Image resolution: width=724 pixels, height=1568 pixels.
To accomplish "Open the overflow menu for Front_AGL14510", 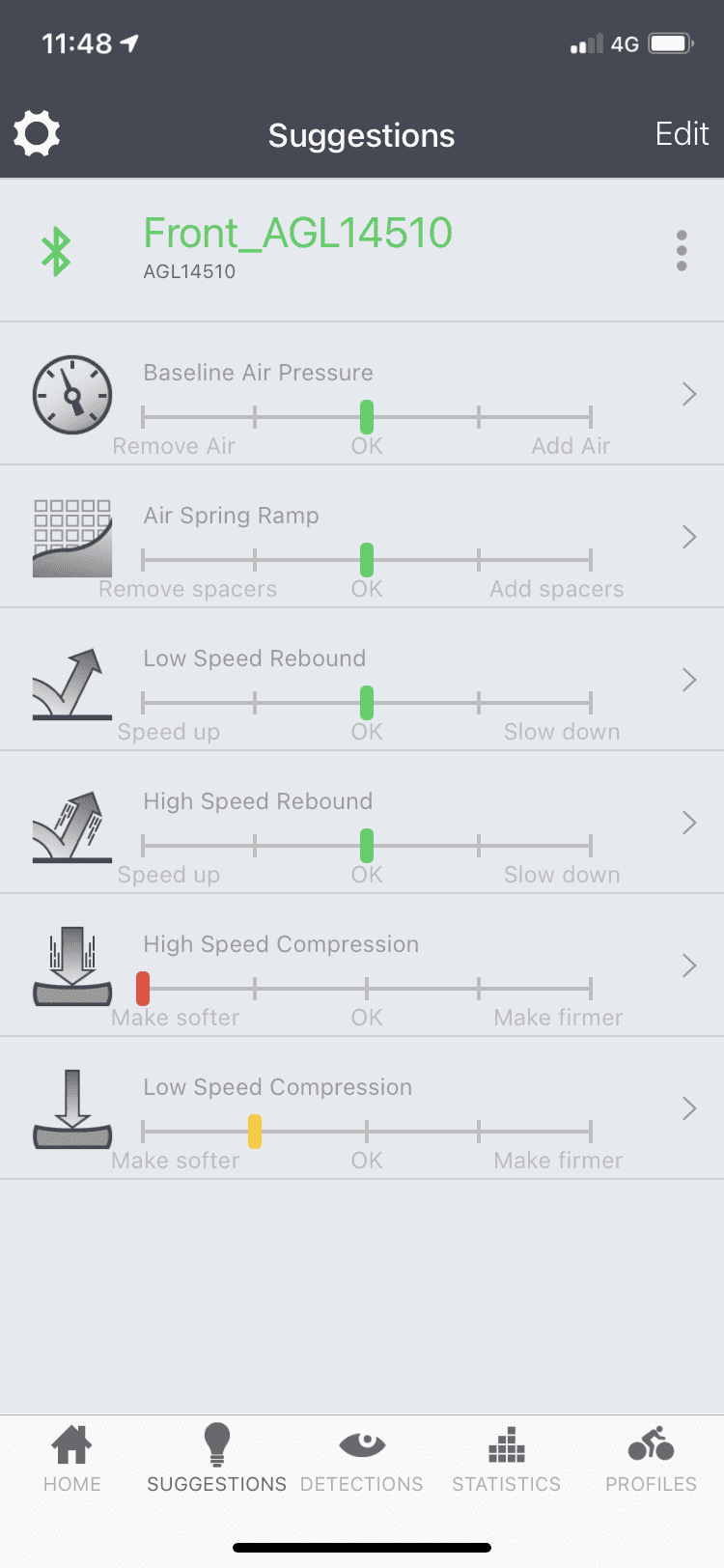I will click(682, 250).
